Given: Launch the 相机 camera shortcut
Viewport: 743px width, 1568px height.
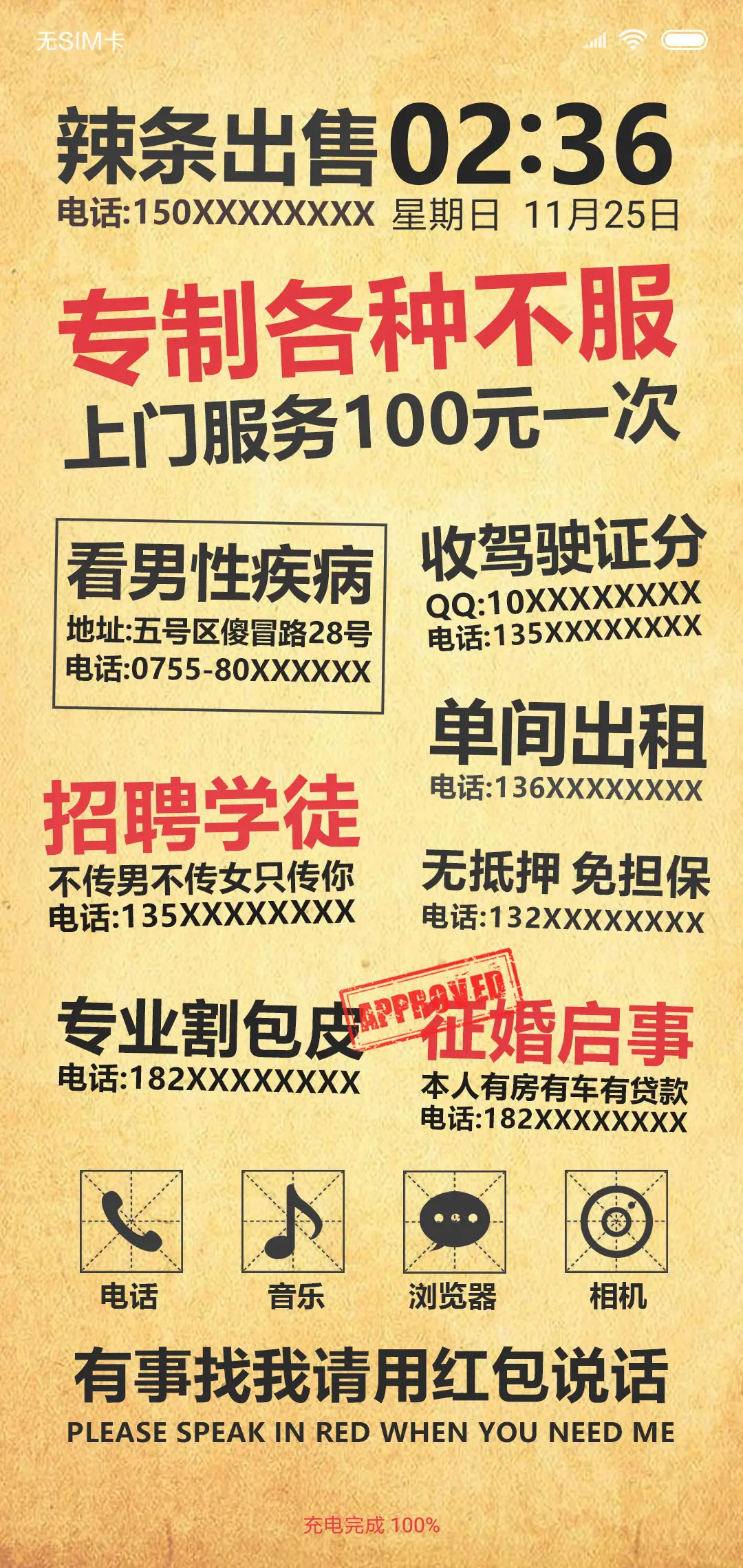Looking at the screenshot, I should (616, 1221).
